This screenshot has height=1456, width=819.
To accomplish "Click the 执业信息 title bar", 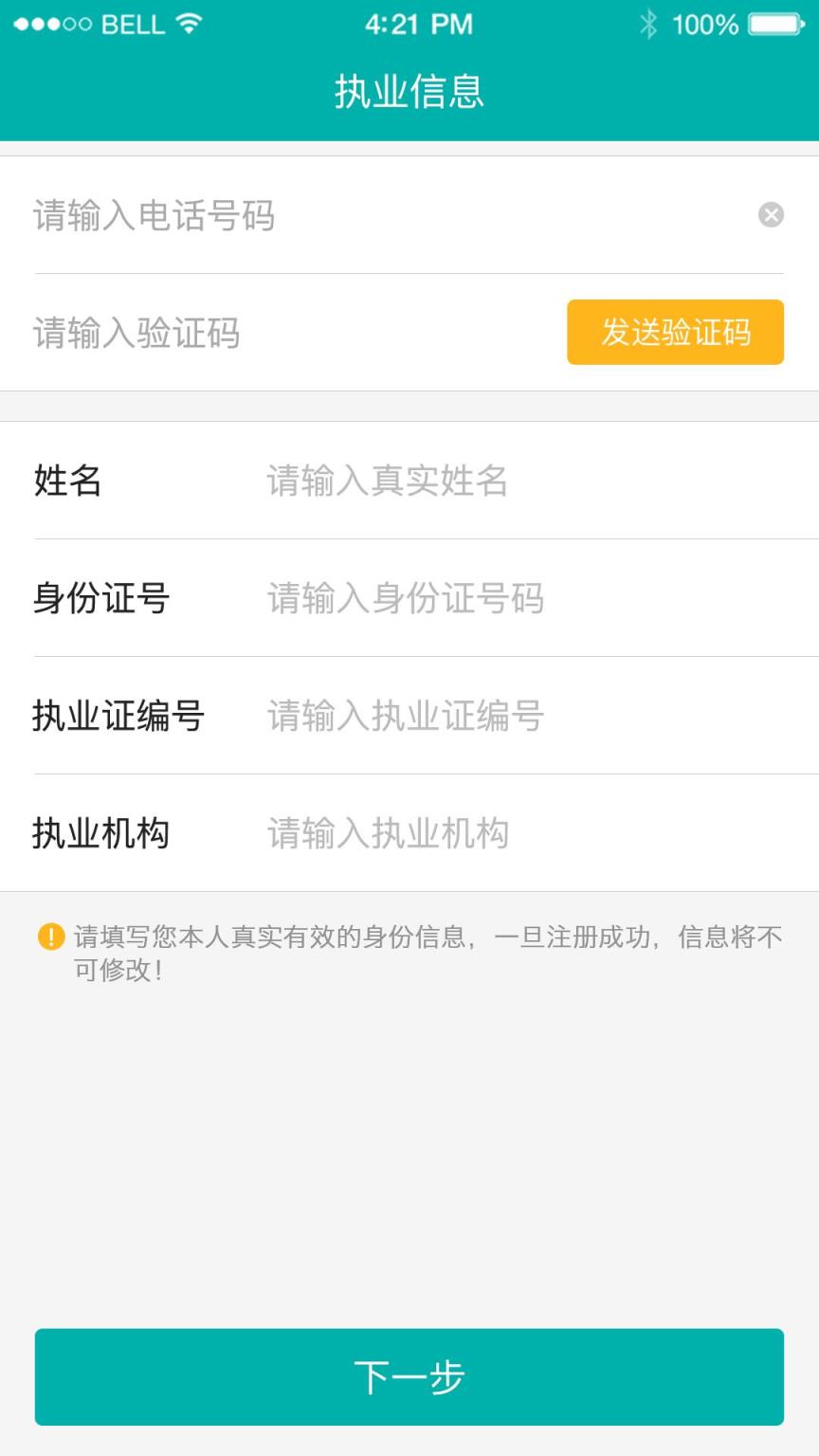I will point(409,94).
